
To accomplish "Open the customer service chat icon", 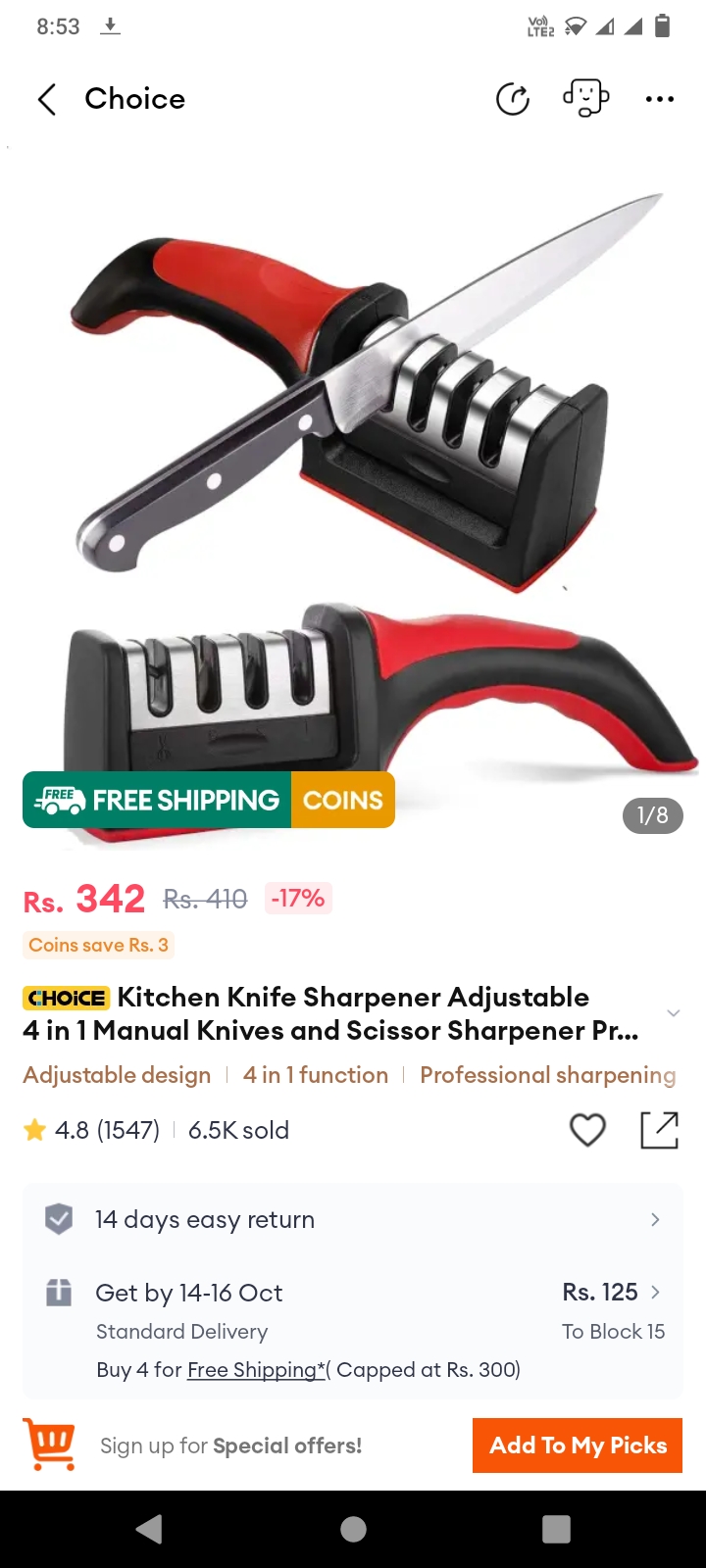I will [x=585, y=99].
